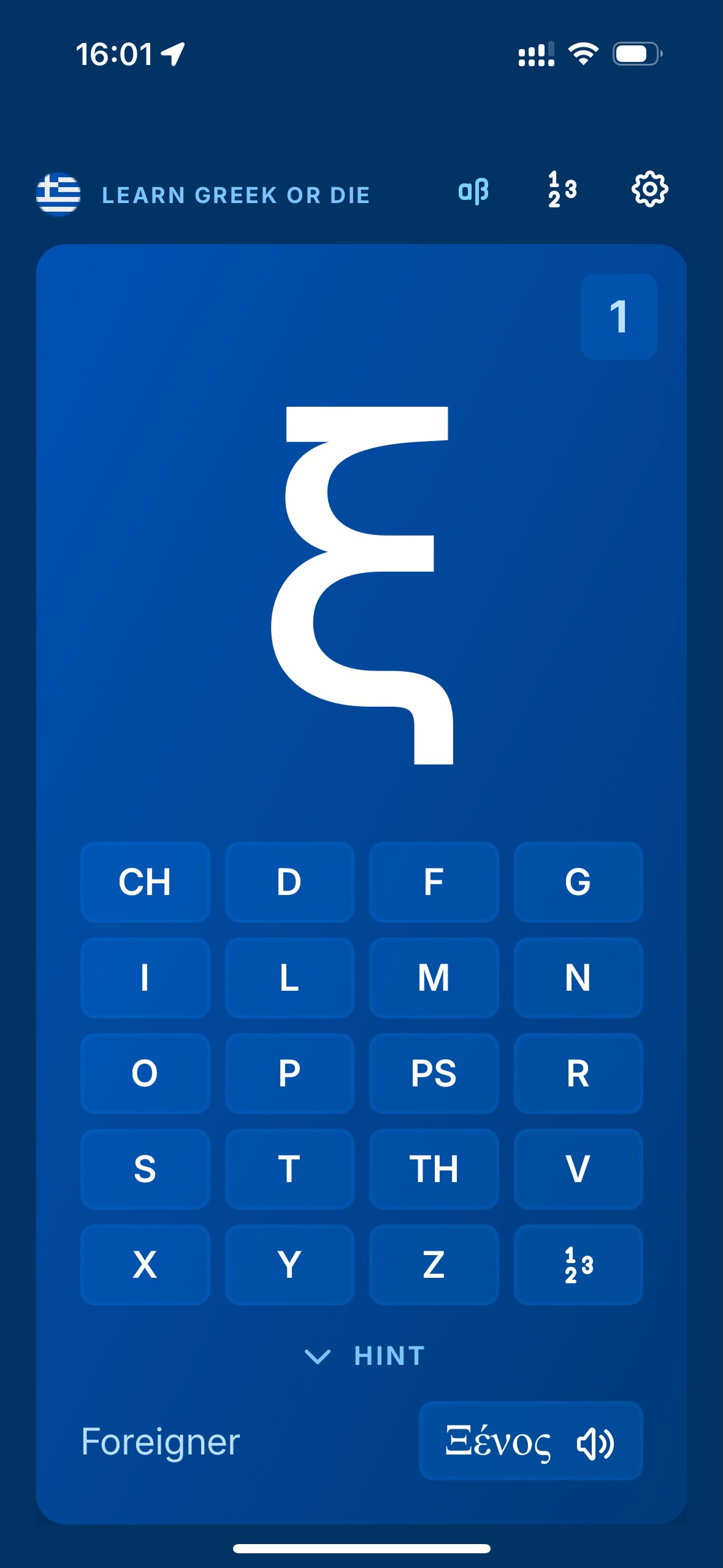Select the Z answer option

point(434,1265)
